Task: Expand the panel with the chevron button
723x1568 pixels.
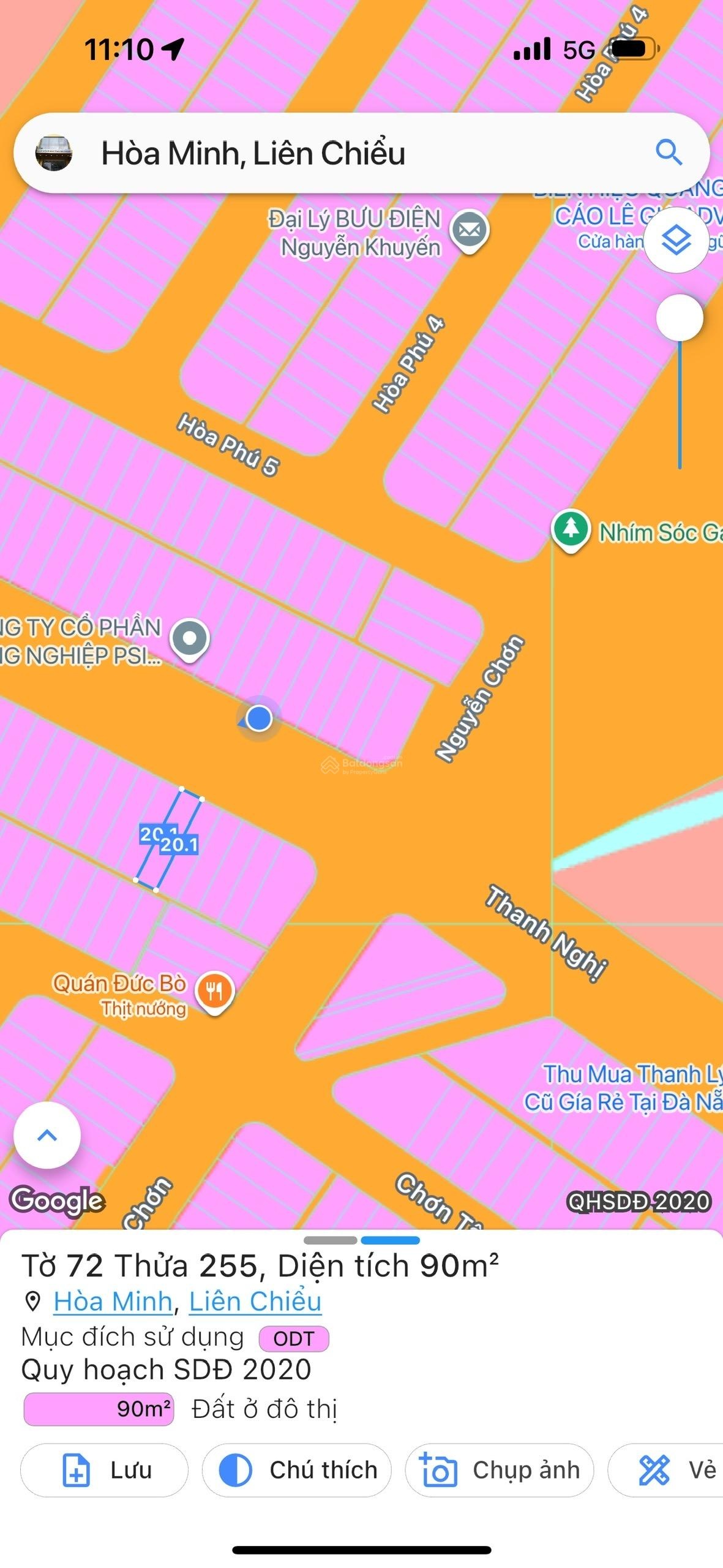Action: pos(46,1135)
